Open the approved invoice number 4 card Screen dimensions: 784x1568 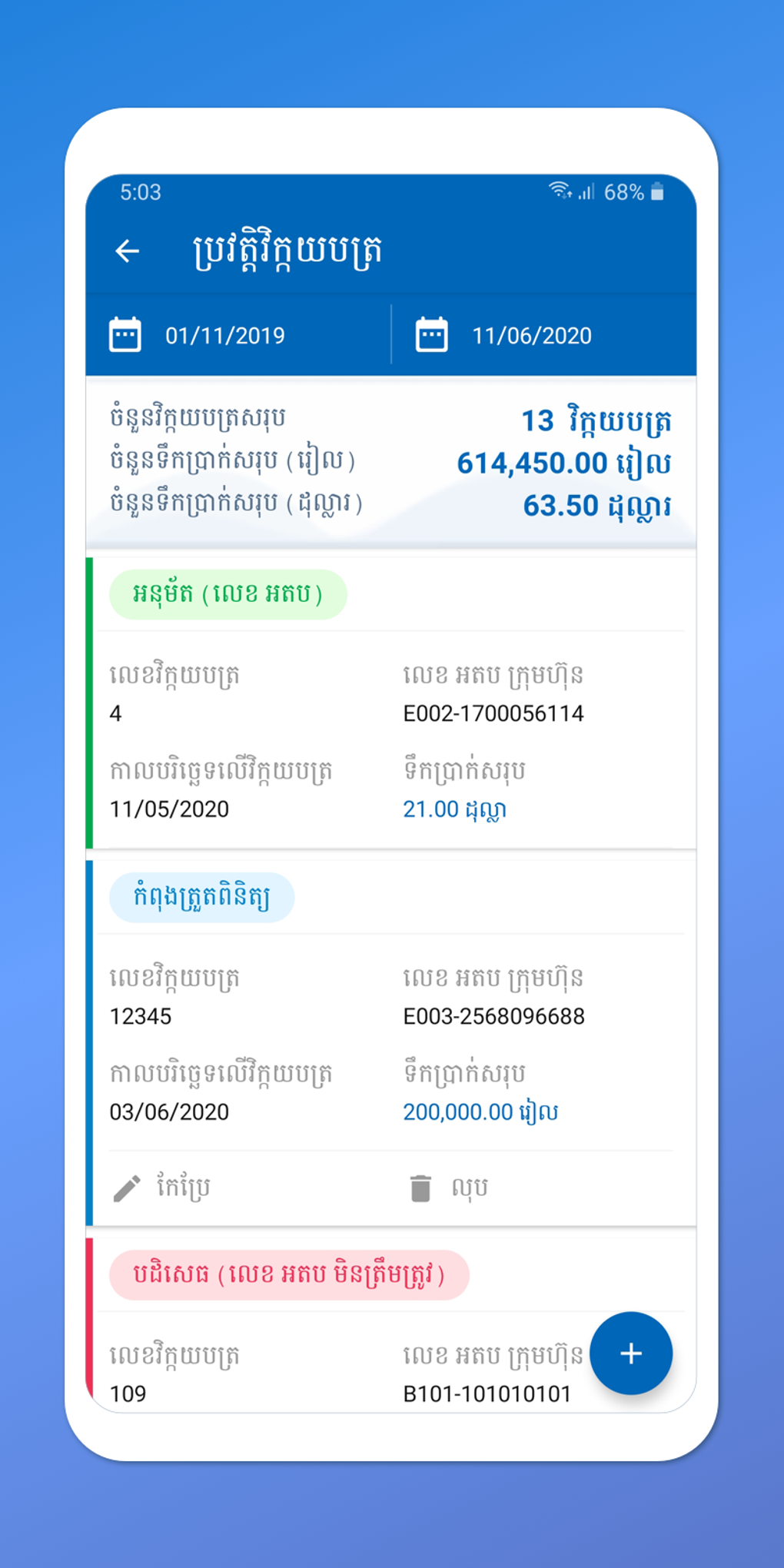392,738
